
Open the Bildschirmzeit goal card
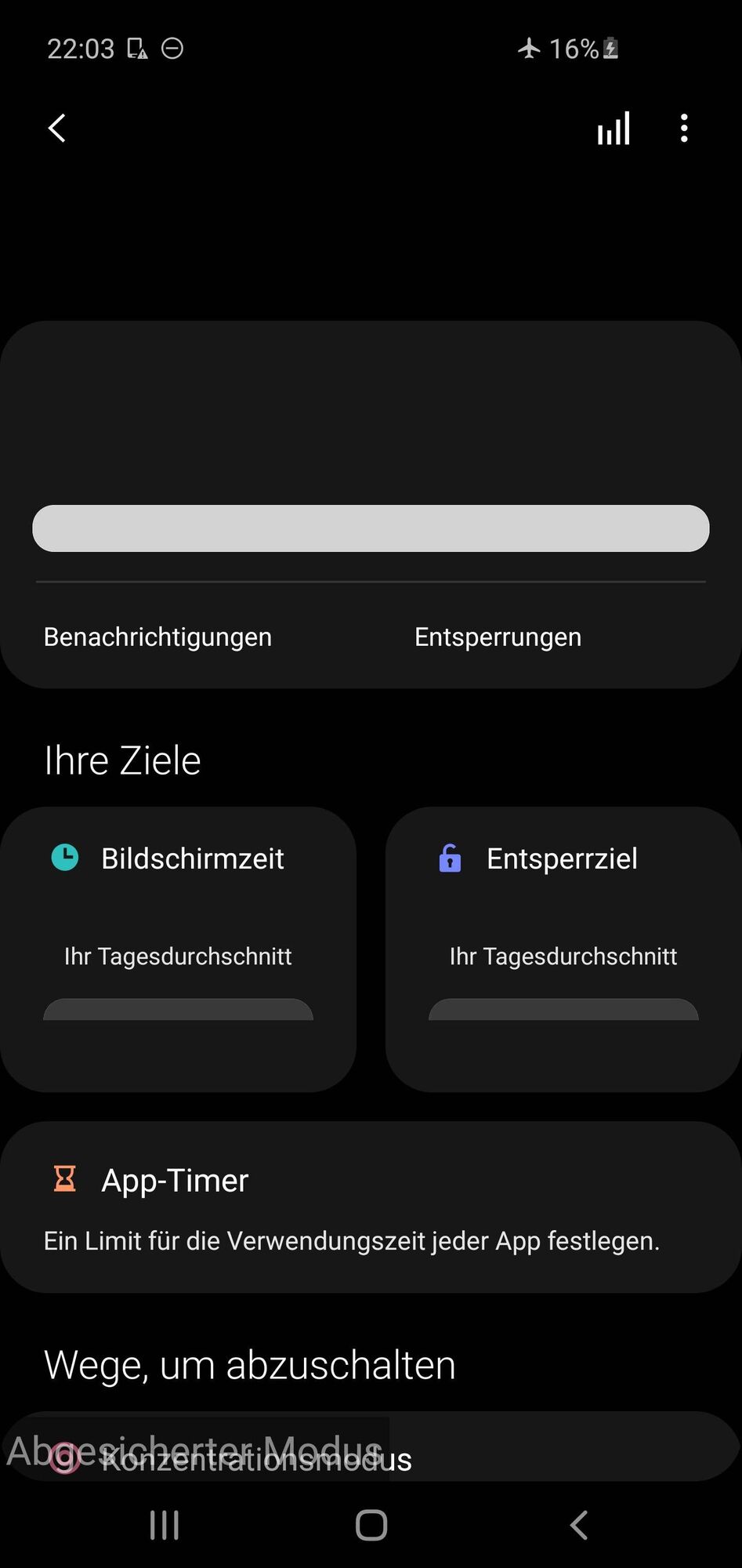178,949
